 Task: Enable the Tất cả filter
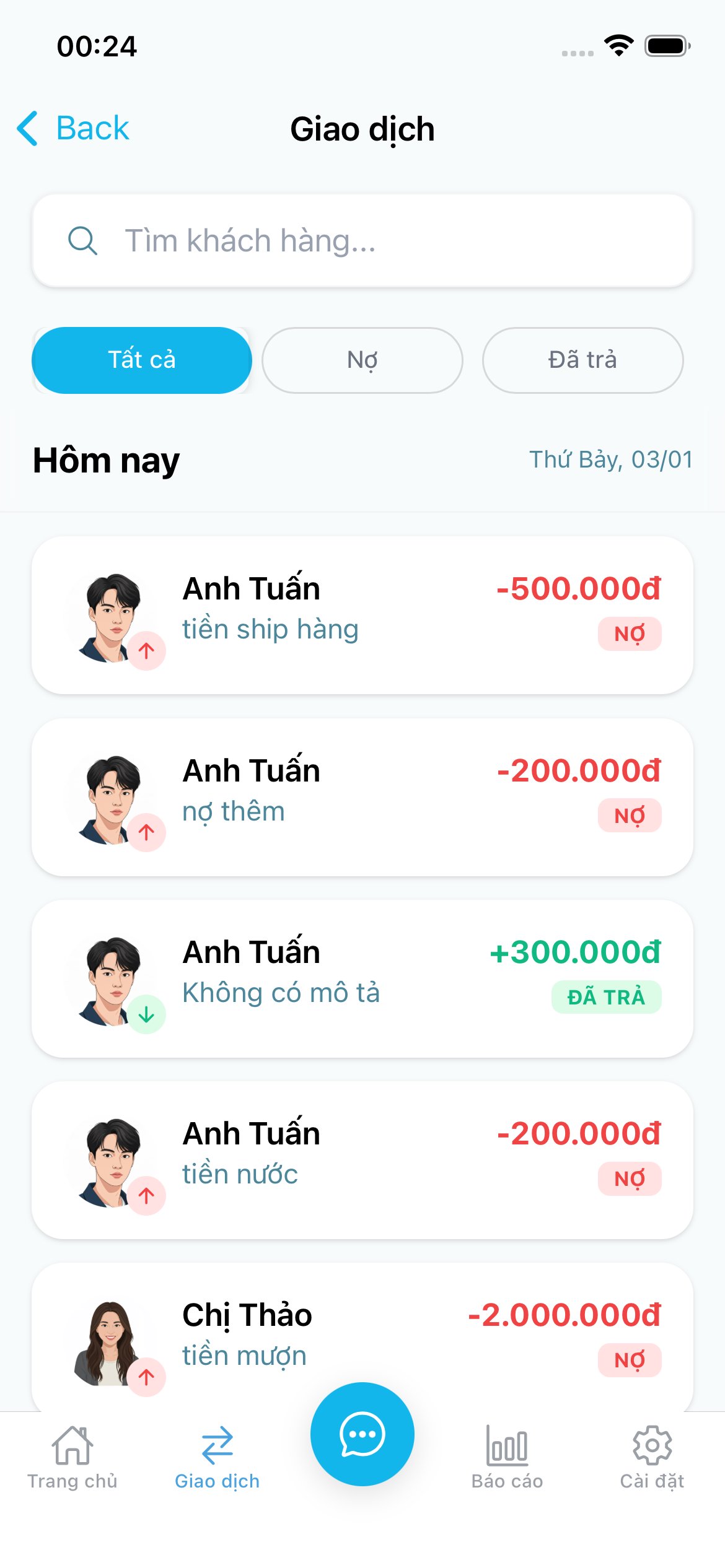(x=141, y=360)
